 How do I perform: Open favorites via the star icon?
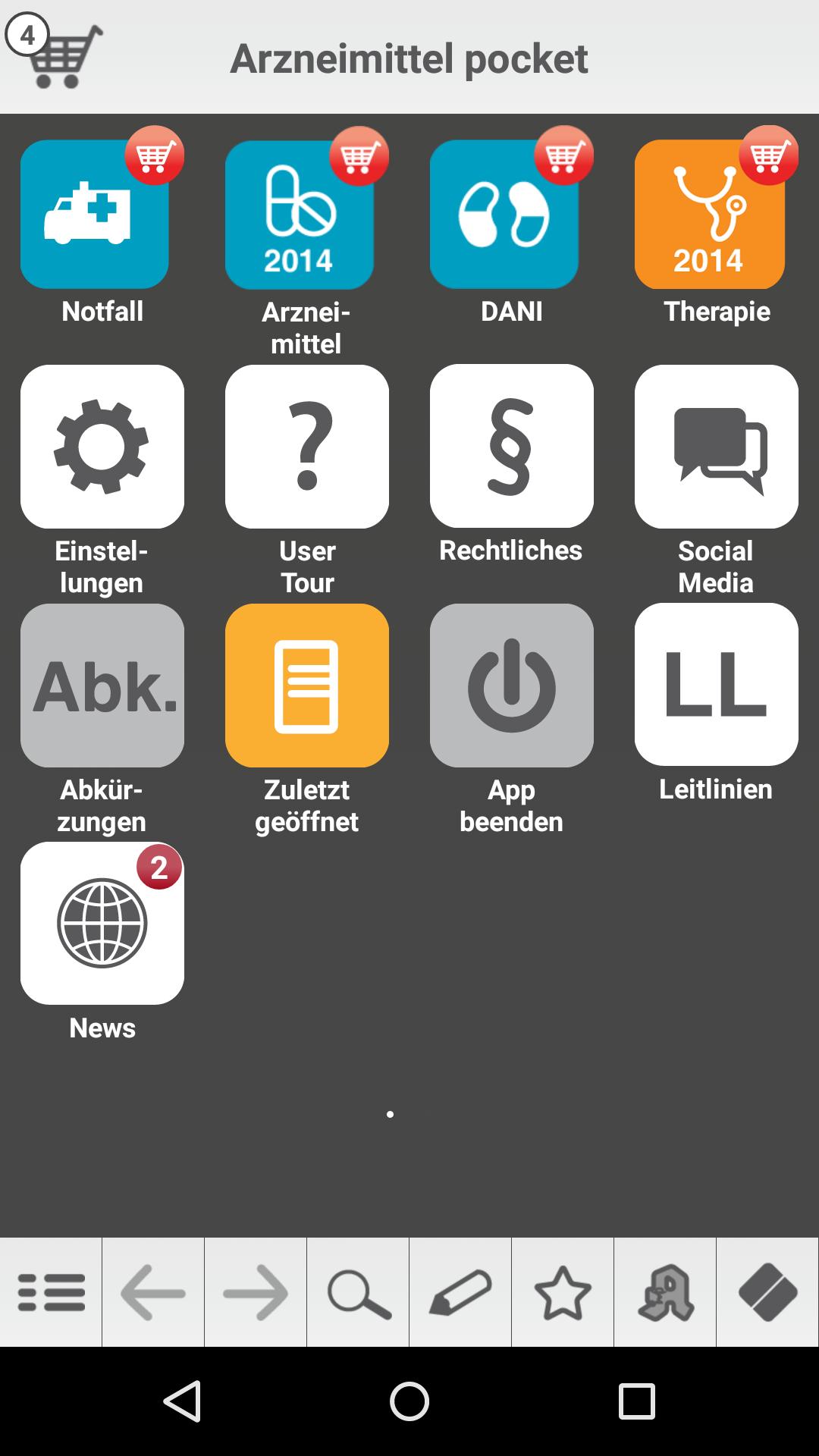coord(563,1293)
